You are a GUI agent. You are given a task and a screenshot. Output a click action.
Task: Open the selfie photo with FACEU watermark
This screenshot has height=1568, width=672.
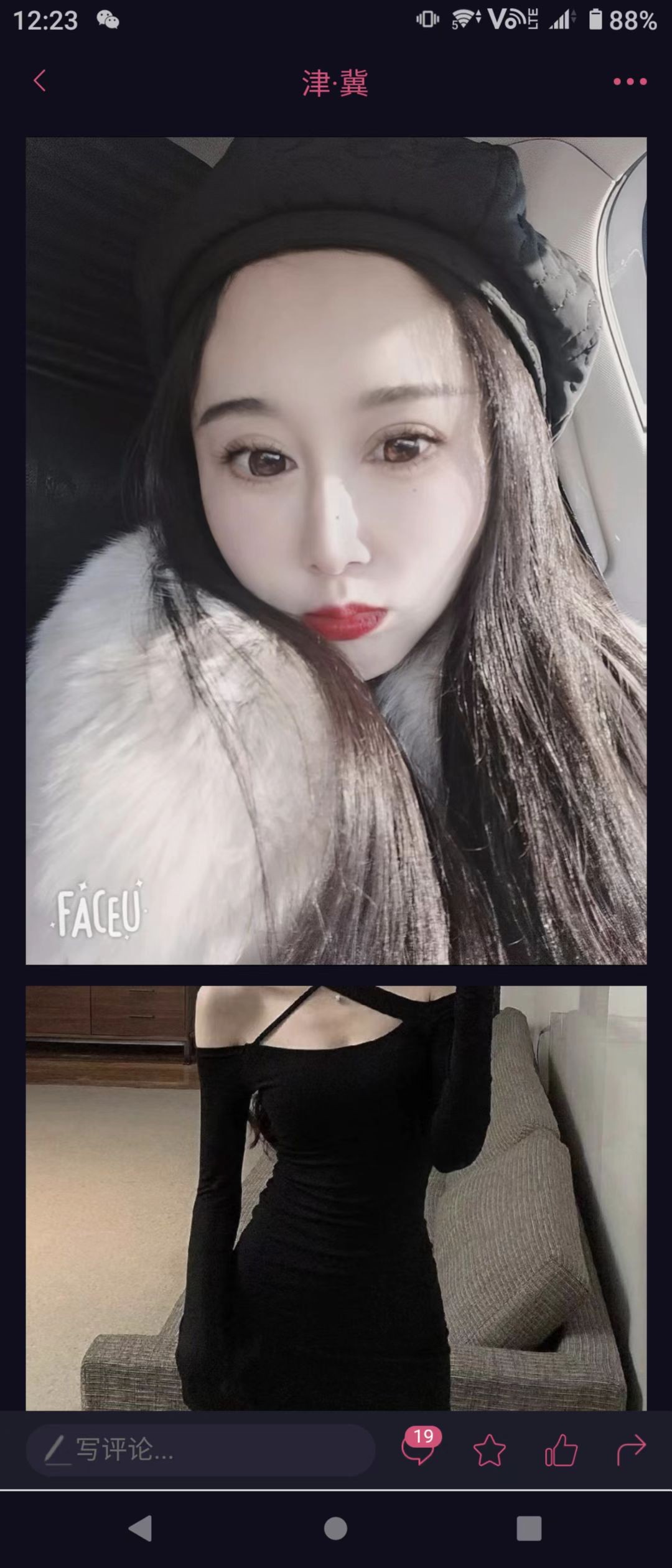336,551
